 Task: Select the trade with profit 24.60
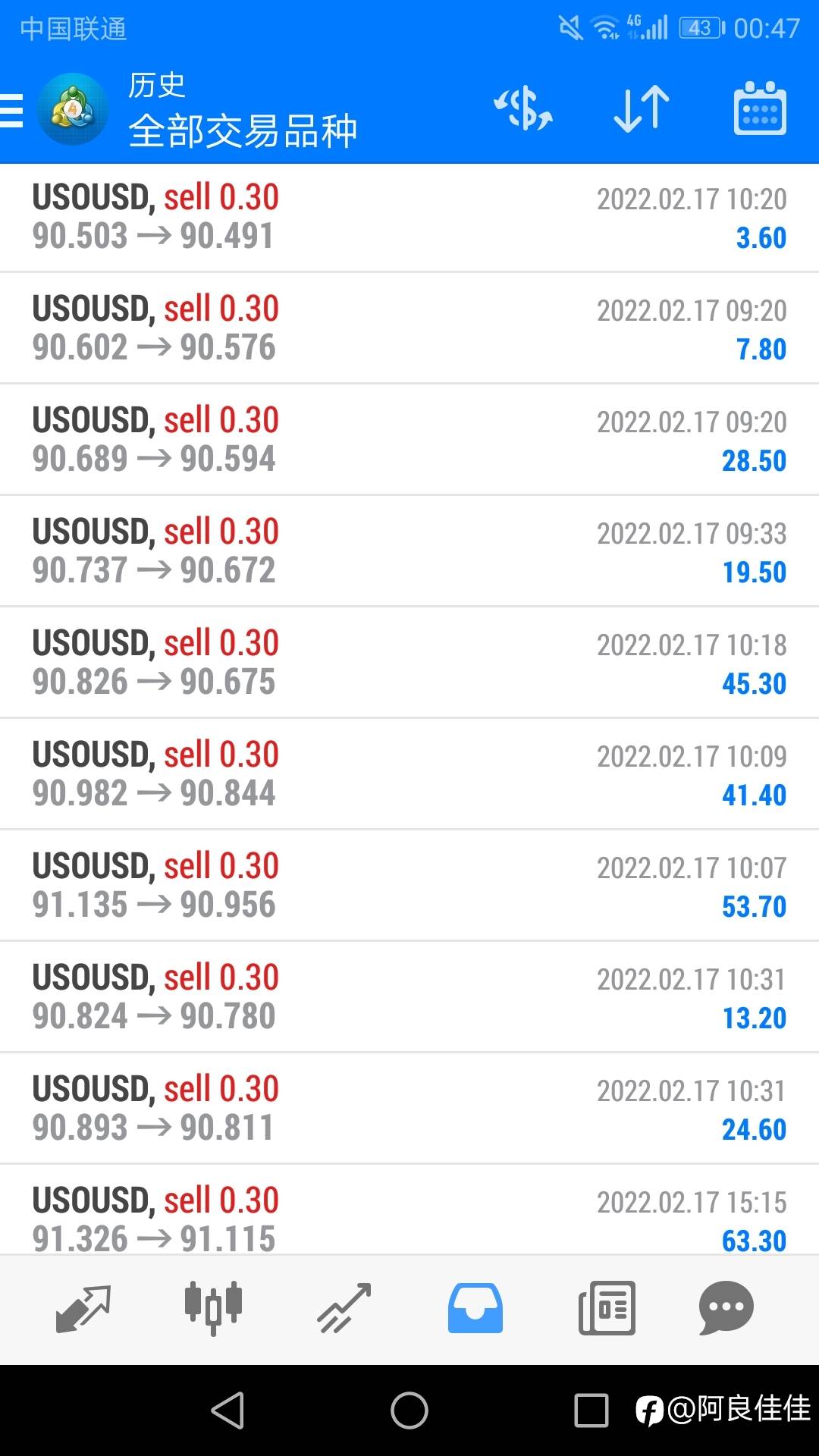[x=409, y=1109]
